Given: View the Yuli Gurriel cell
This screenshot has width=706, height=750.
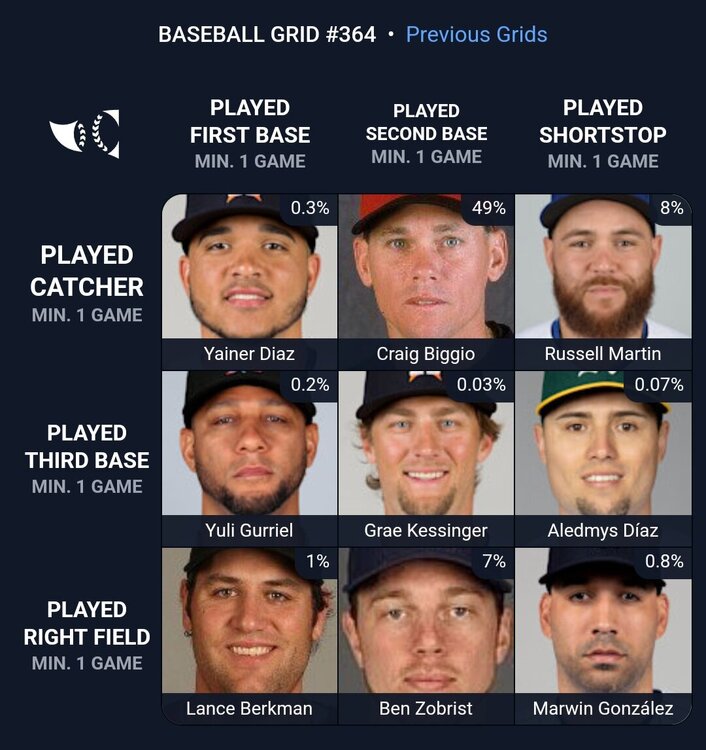Looking at the screenshot, I should pyautogui.click(x=249, y=458).
